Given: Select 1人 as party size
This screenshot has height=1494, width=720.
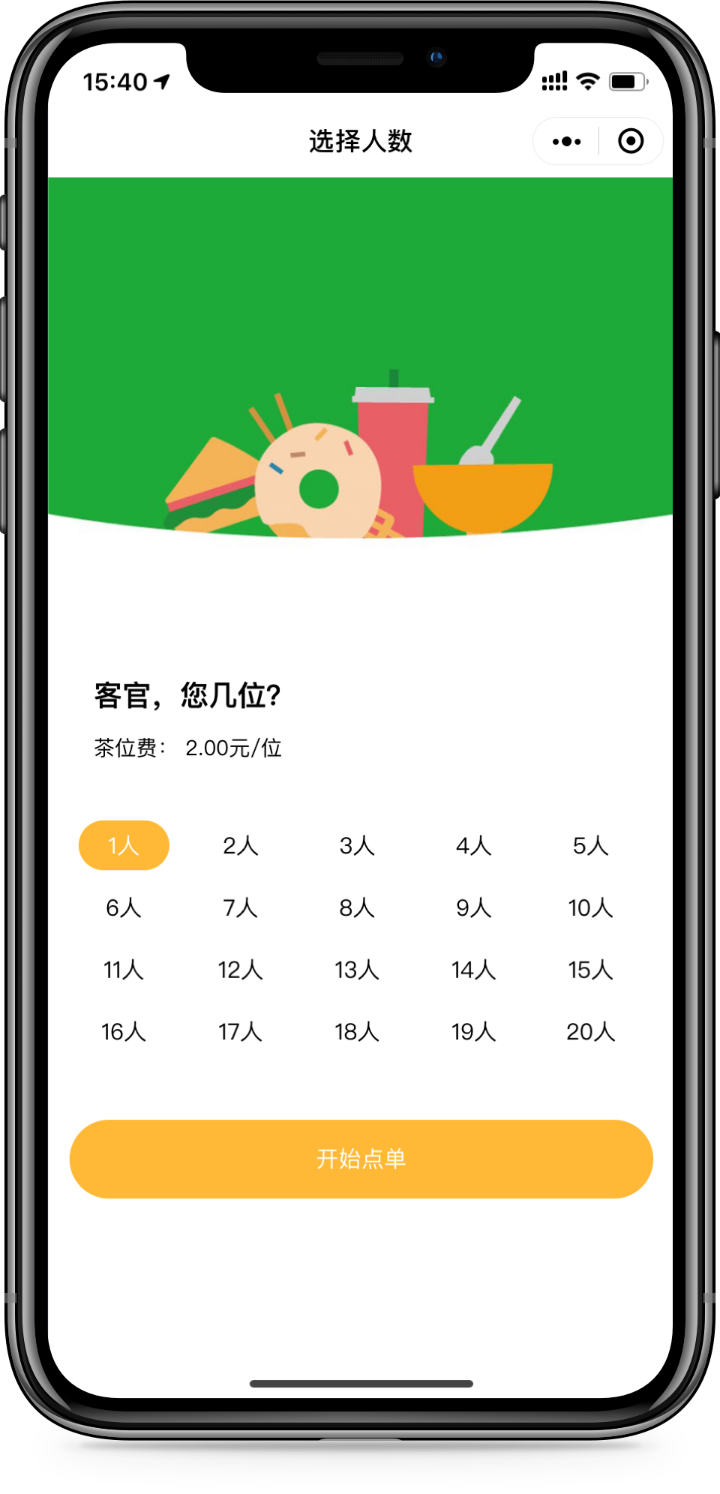Looking at the screenshot, I should (124, 846).
